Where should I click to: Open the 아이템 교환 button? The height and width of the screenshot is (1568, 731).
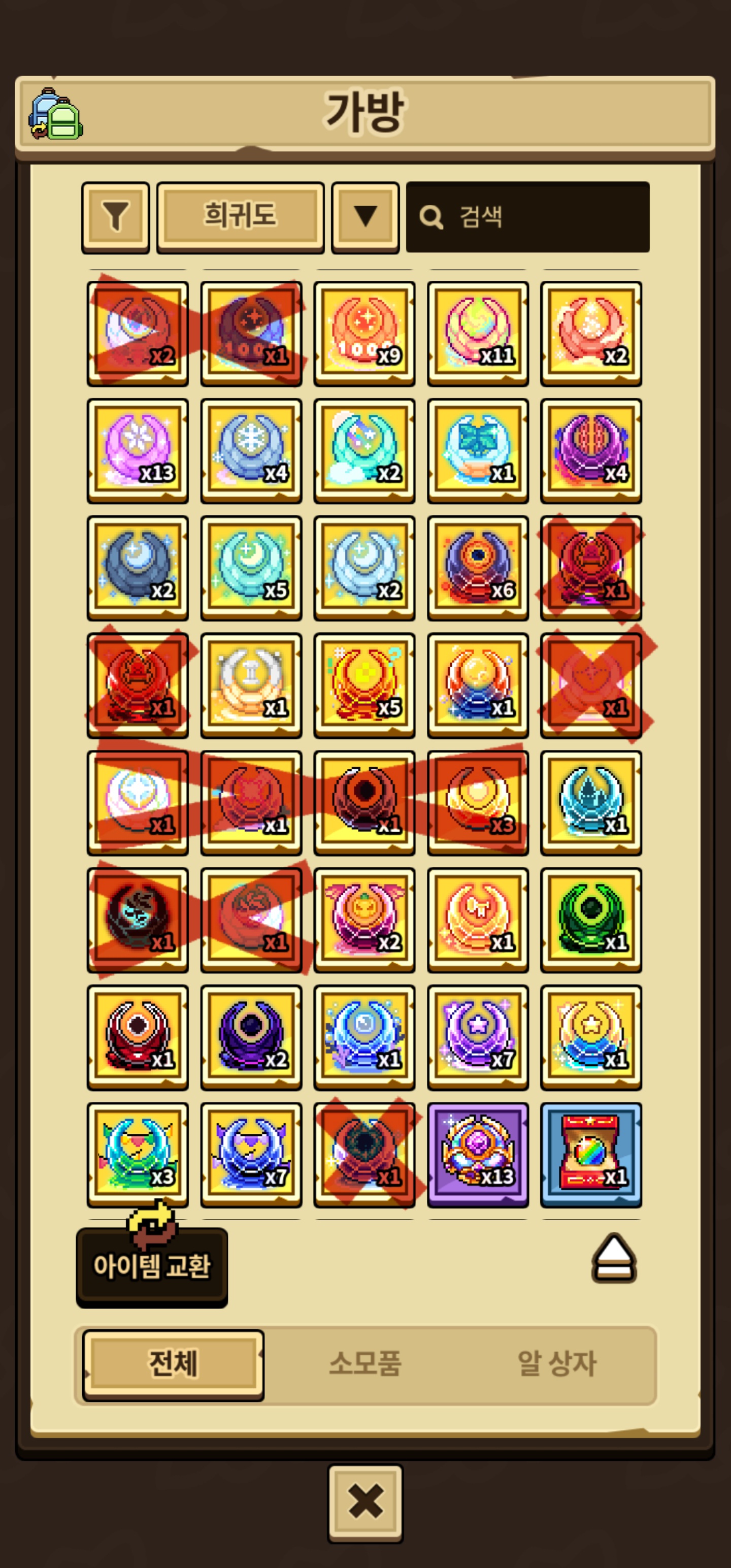pos(152,1266)
